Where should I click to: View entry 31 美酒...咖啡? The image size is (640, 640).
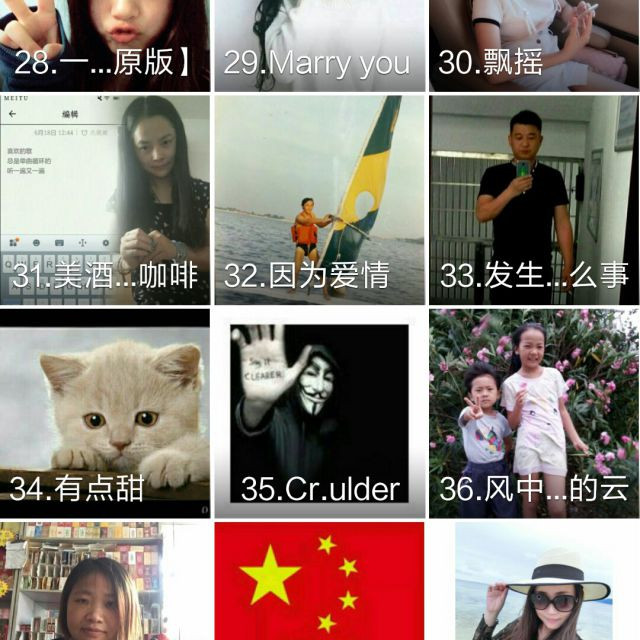[105, 200]
